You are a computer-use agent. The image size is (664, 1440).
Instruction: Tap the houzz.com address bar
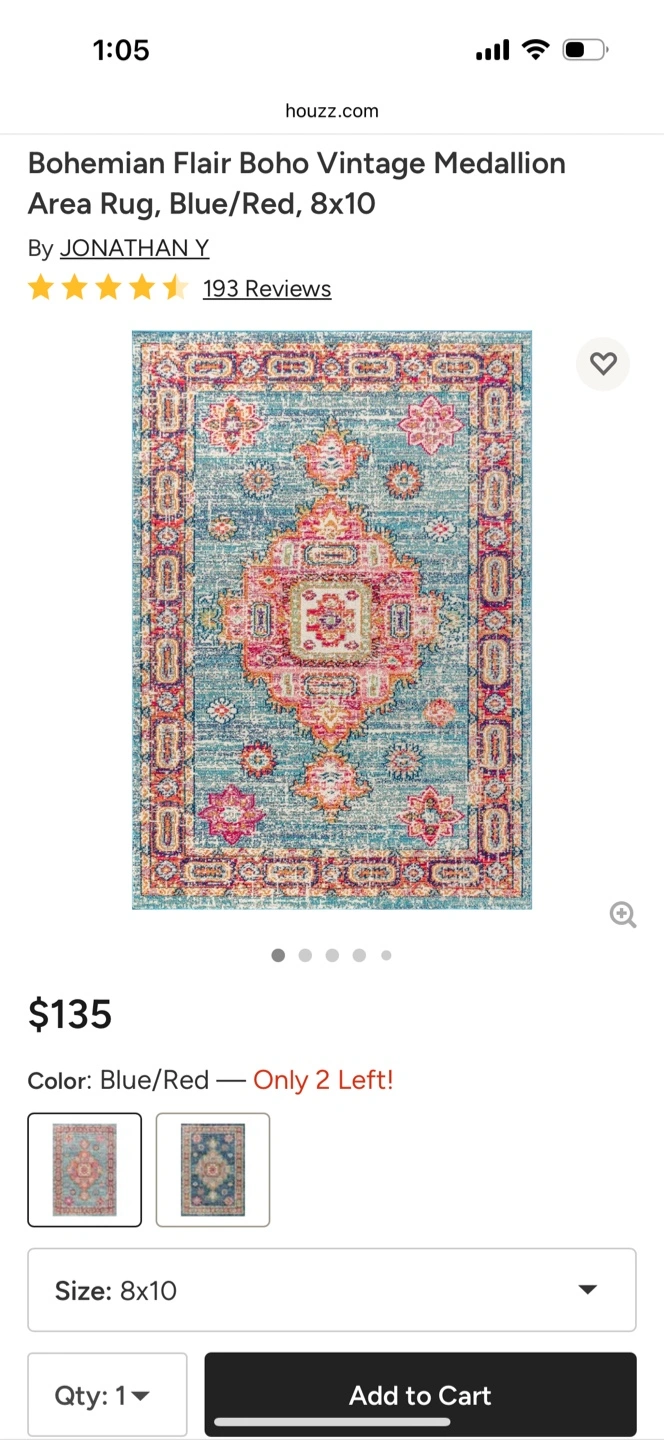click(332, 111)
